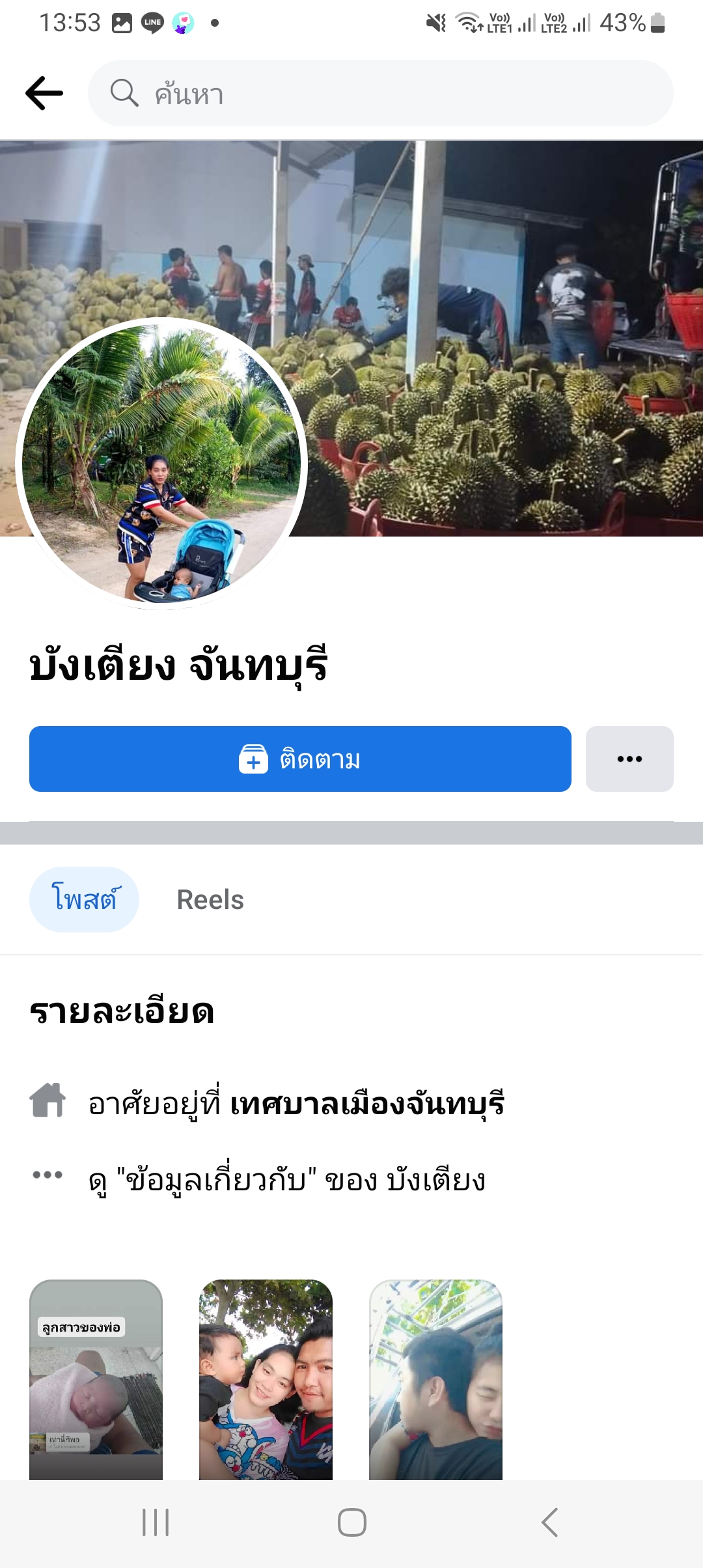
Task: View the circular profile picture
Action: [x=161, y=464]
